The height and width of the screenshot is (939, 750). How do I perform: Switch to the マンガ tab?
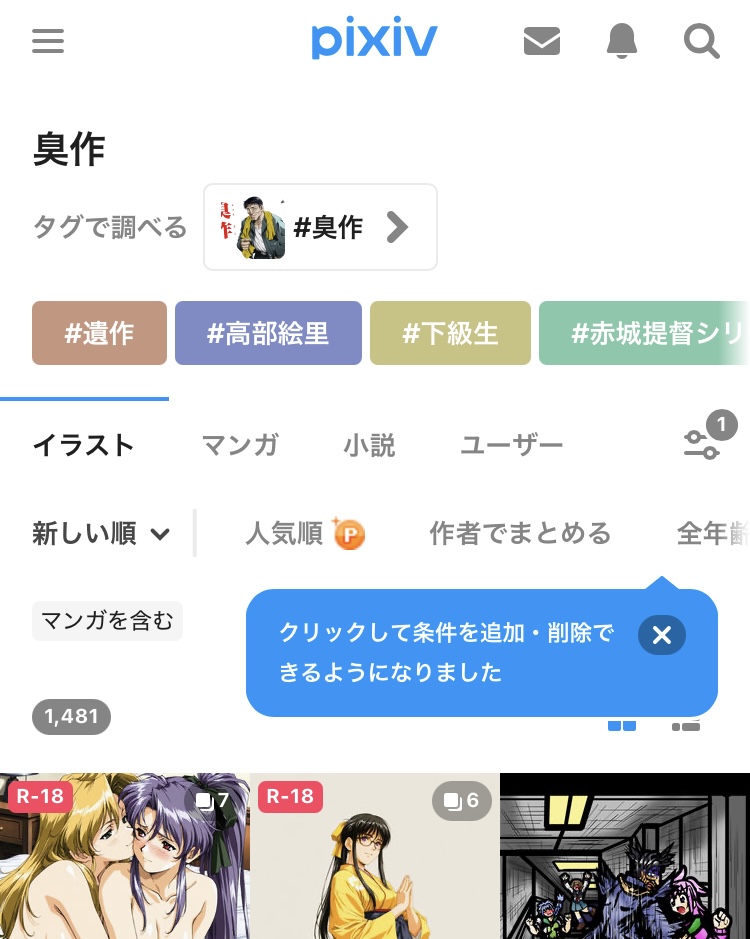240,445
